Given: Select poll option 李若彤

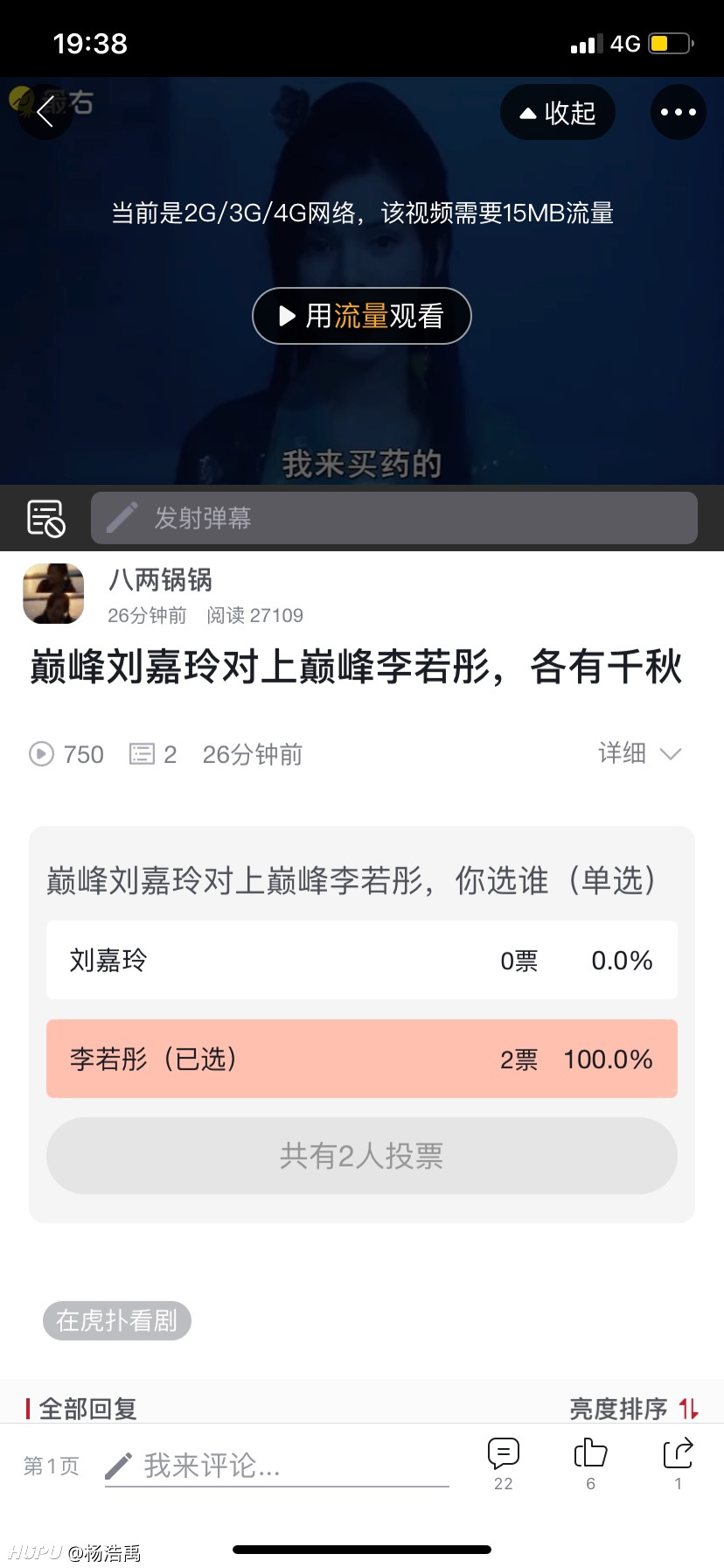Looking at the screenshot, I should pyautogui.click(x=362, y=1059).
